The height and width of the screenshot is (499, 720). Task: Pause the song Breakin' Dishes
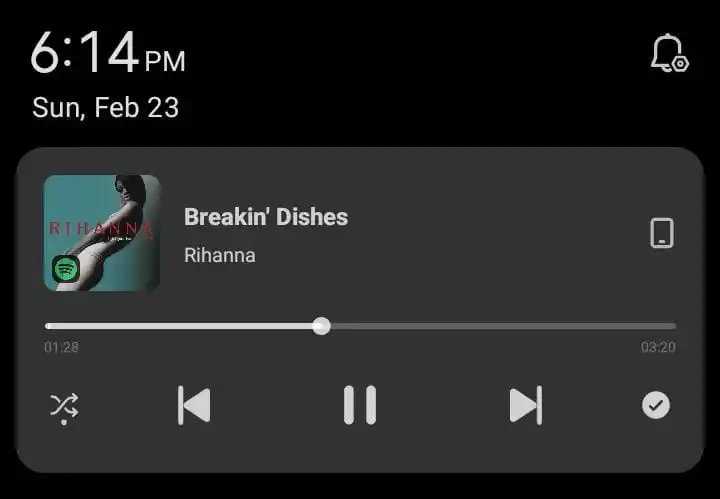[359, 405]
